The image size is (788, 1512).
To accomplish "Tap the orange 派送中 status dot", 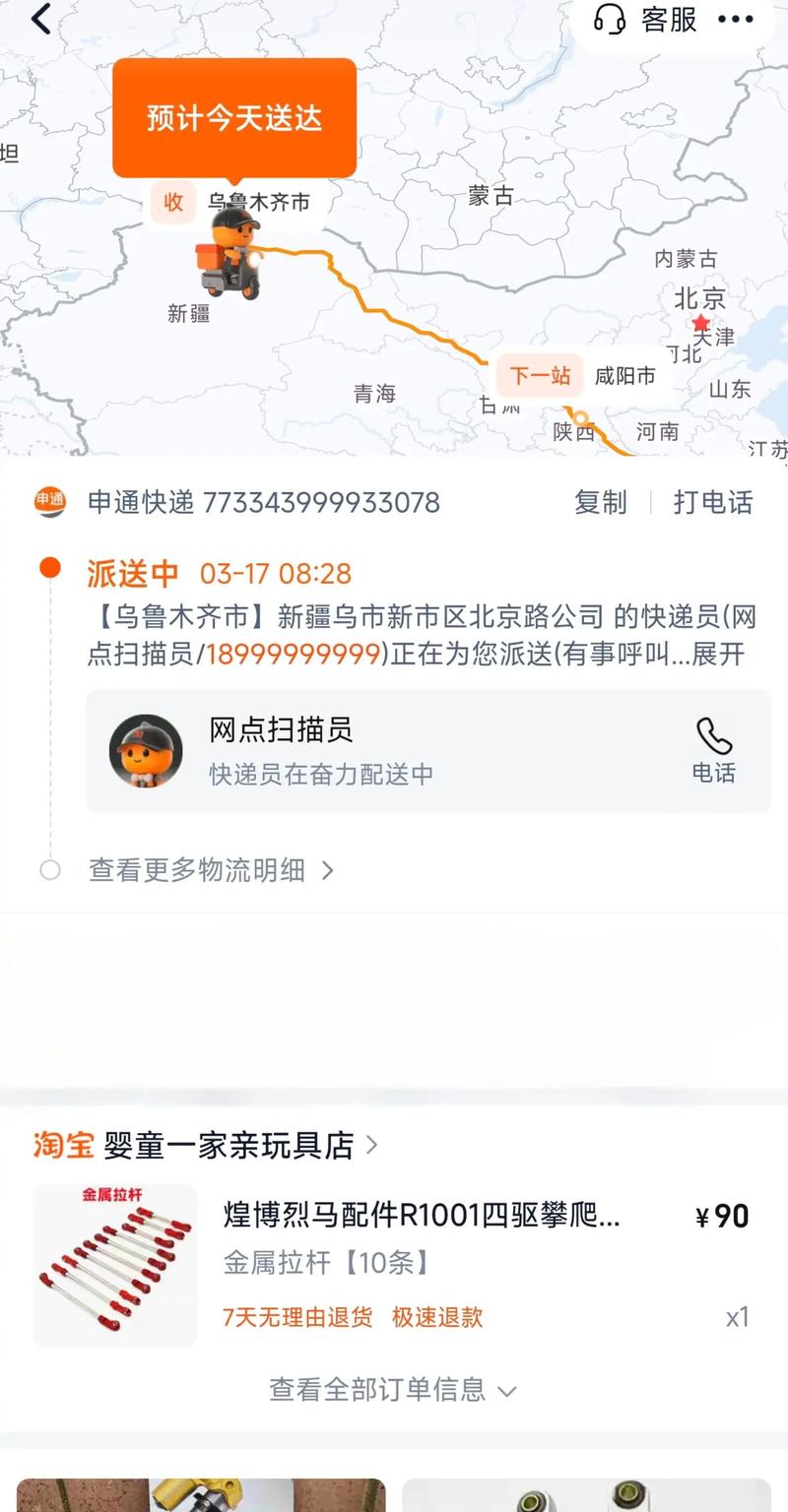I will [48, 566].
